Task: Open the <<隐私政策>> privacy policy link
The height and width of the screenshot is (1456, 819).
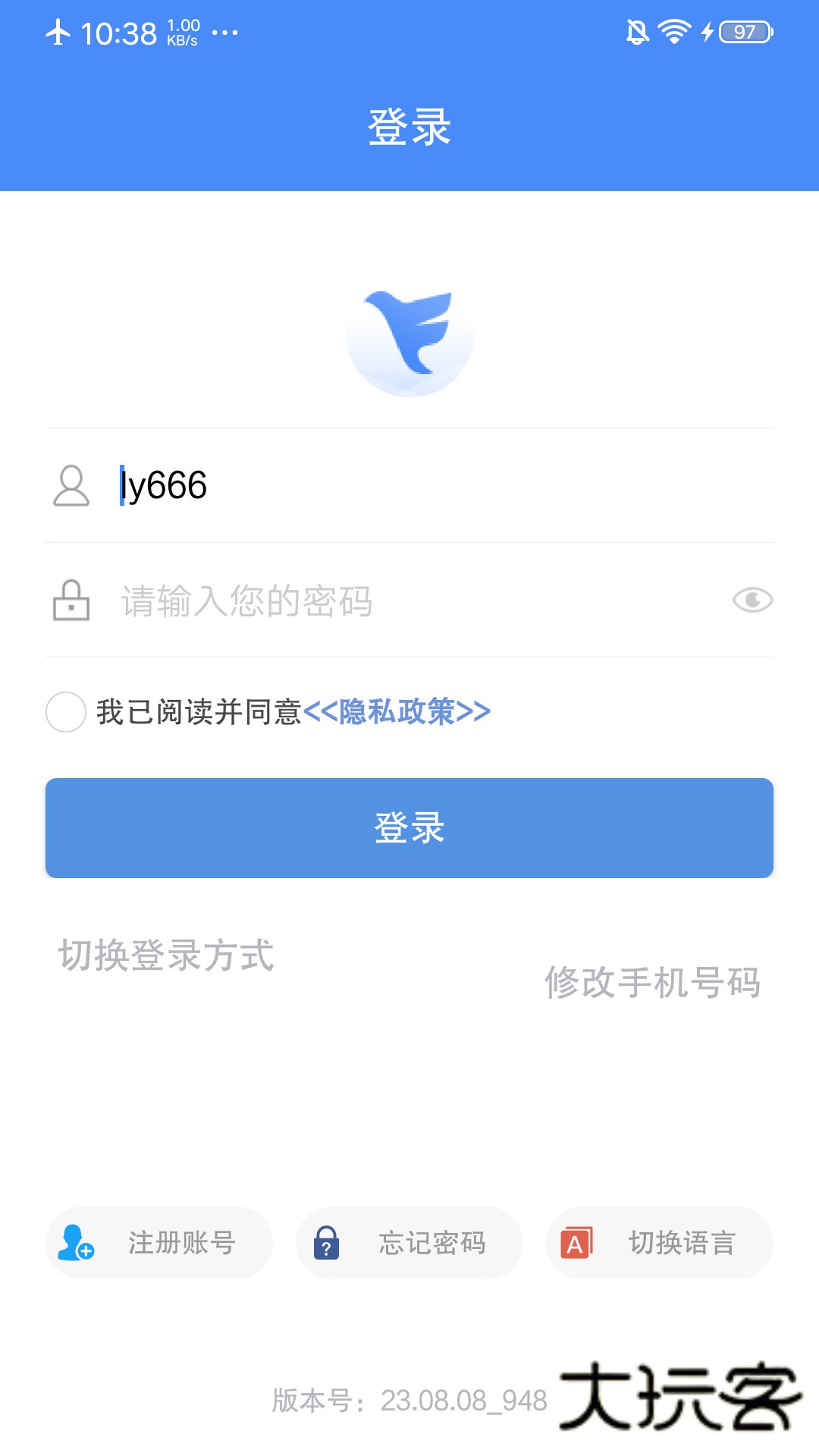Action: click(x=400, y=711)
